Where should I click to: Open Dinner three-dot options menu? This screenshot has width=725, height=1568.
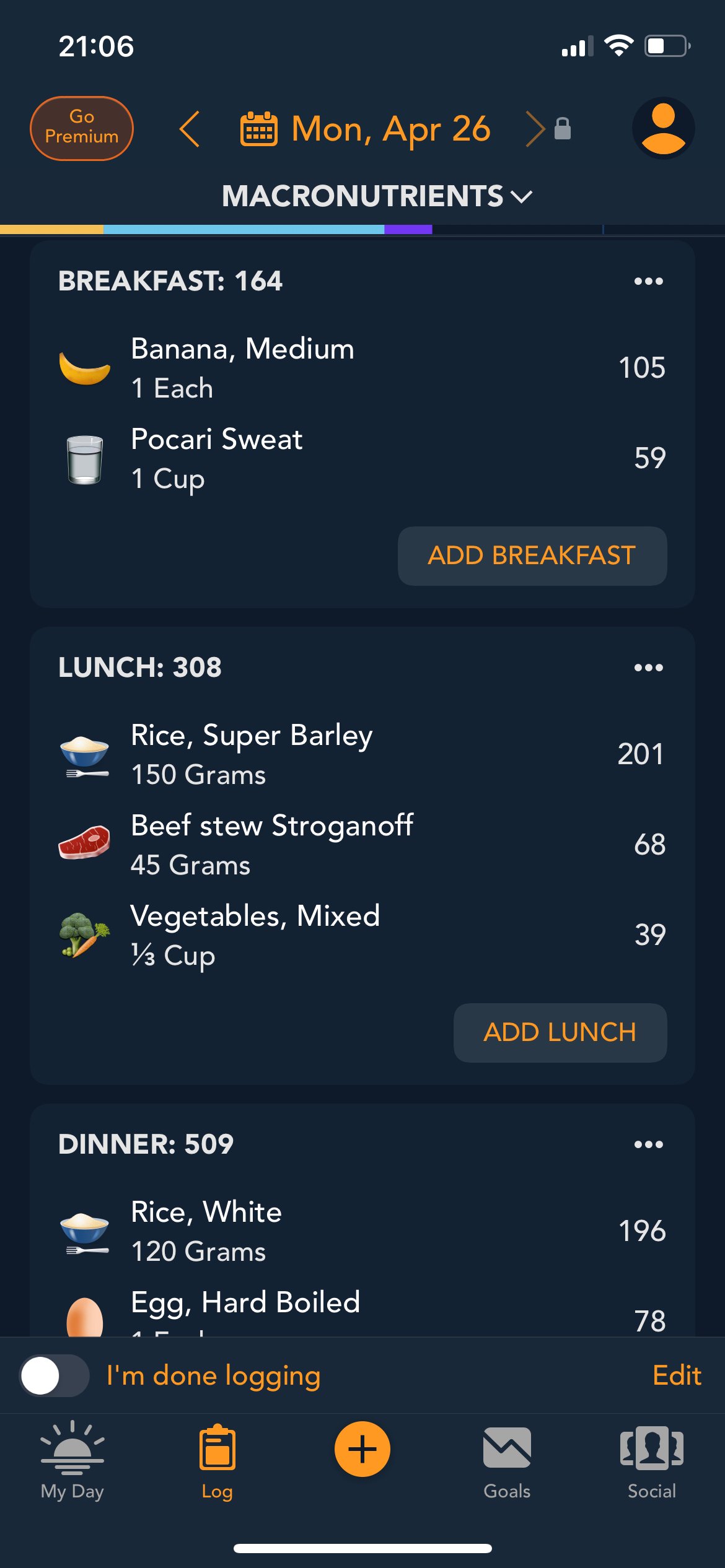coord(648,1144)
